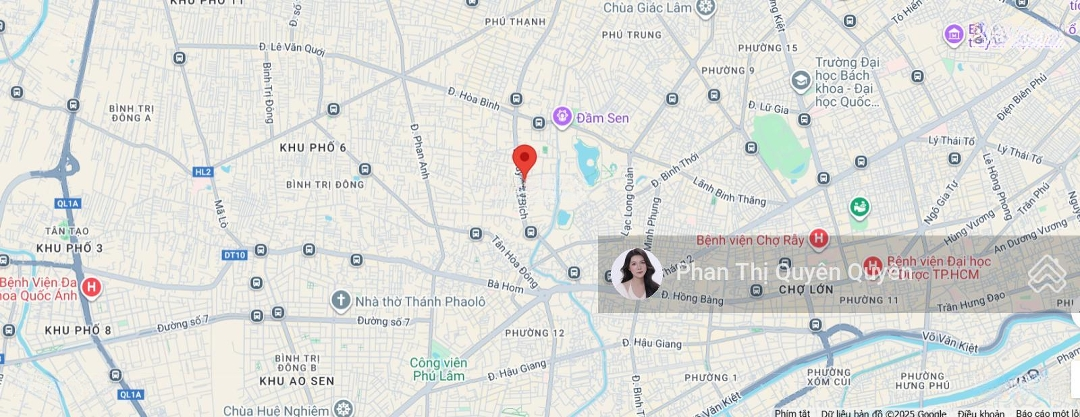Tap the red location pin
Screen dimensions: 1080x417
pos(524,160)
